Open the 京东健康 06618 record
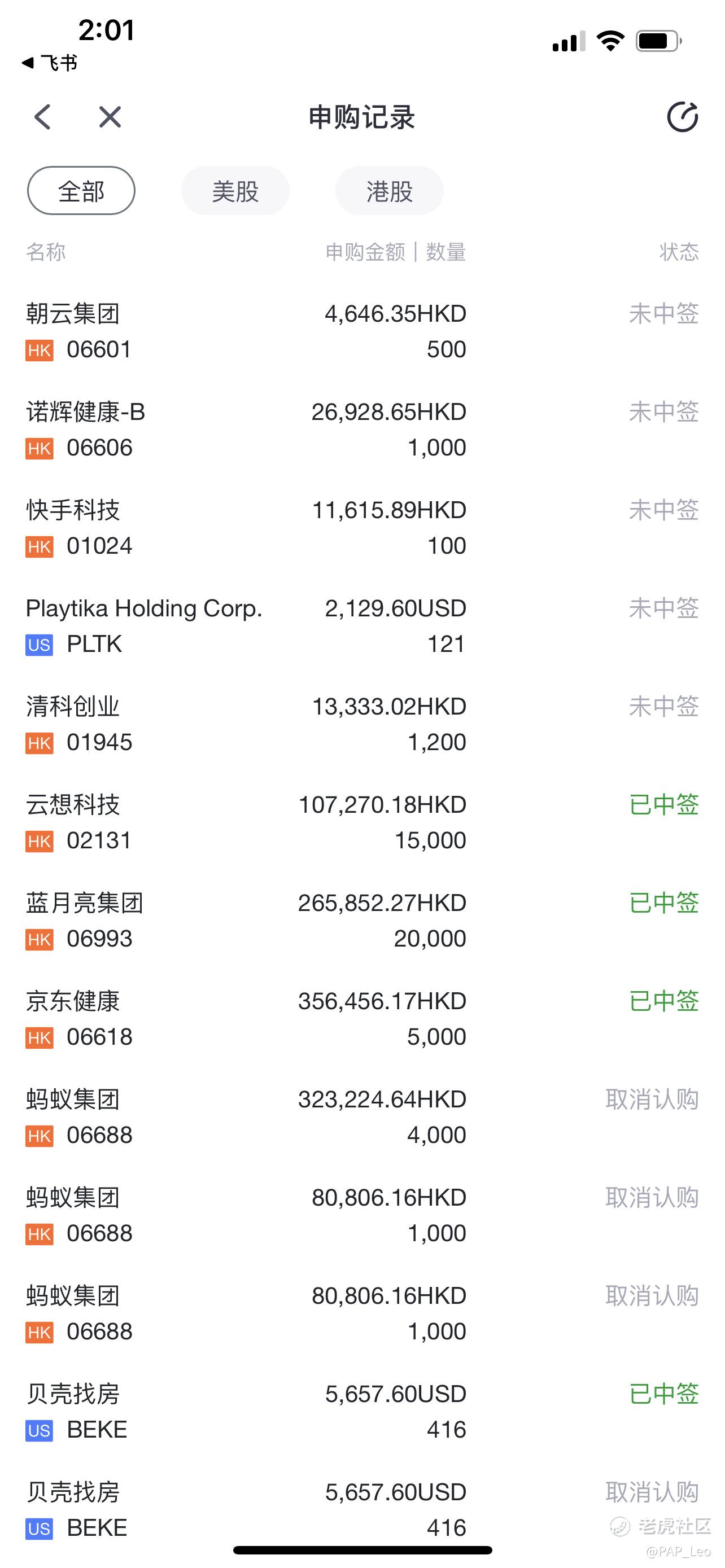725x1568 pixels. coord(362,1019)
